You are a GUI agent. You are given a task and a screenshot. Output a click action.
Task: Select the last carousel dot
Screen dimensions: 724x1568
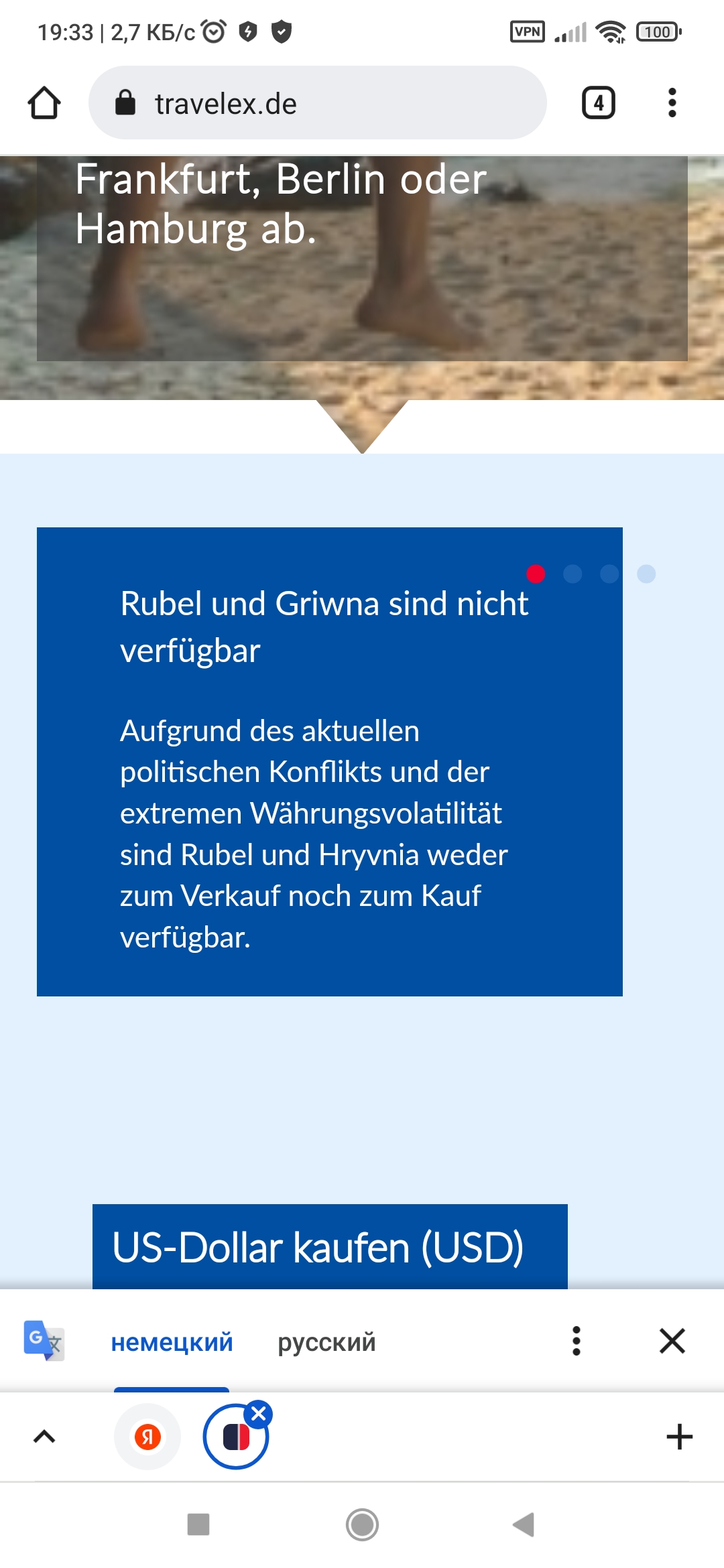(x=646, y=574)
